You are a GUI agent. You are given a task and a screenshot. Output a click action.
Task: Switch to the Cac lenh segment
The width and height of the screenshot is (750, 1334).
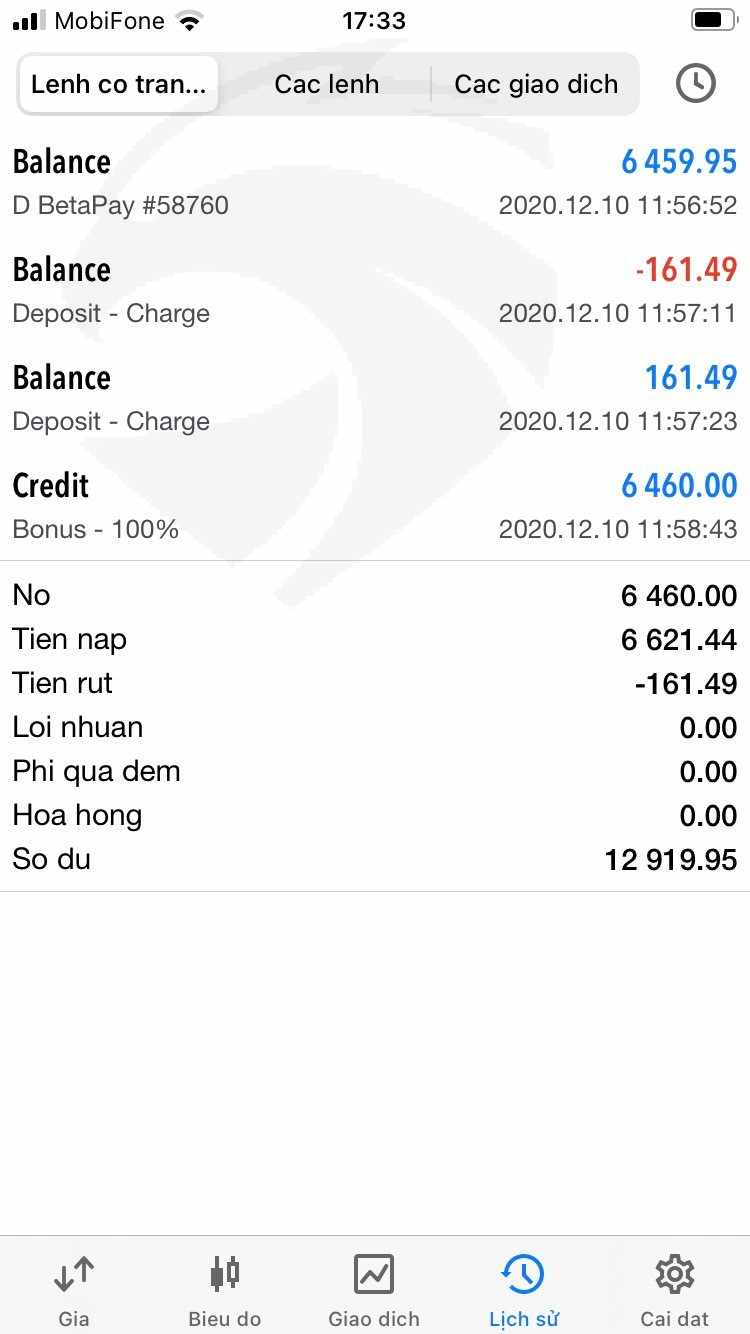click(x=327, y=84)
